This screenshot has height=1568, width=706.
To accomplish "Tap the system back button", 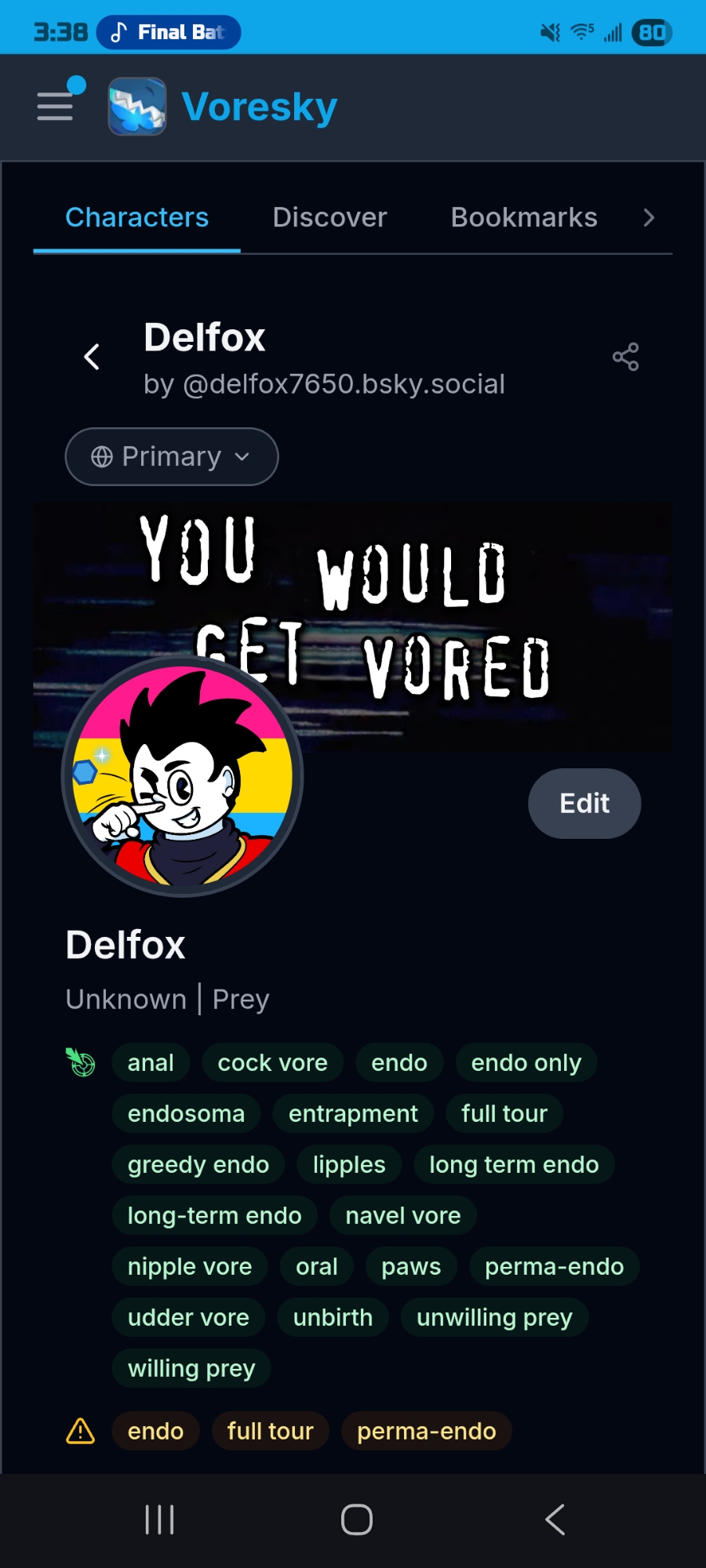I will (x=555, y=1519).
